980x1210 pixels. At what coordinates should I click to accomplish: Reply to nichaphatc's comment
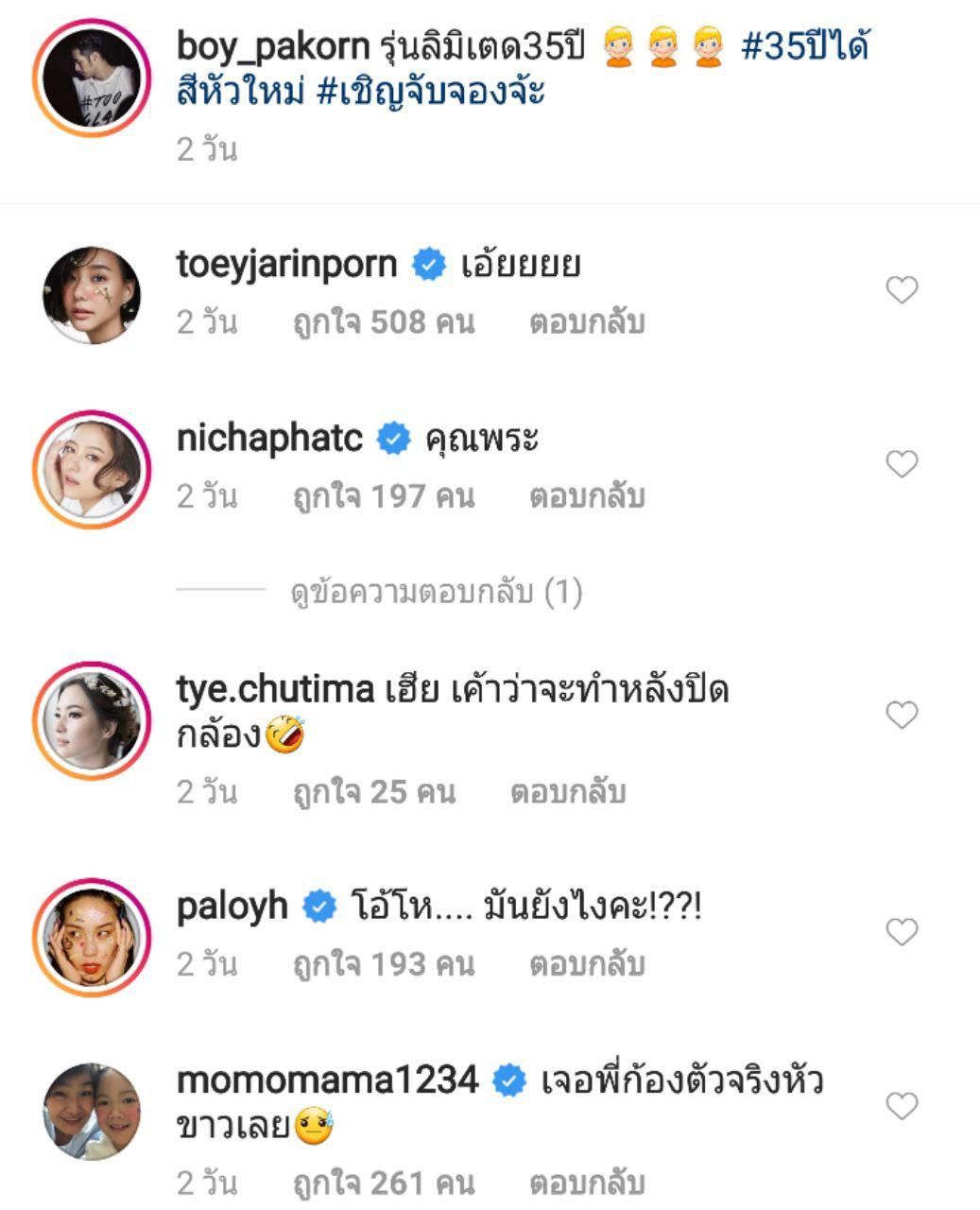click(586, 496)
